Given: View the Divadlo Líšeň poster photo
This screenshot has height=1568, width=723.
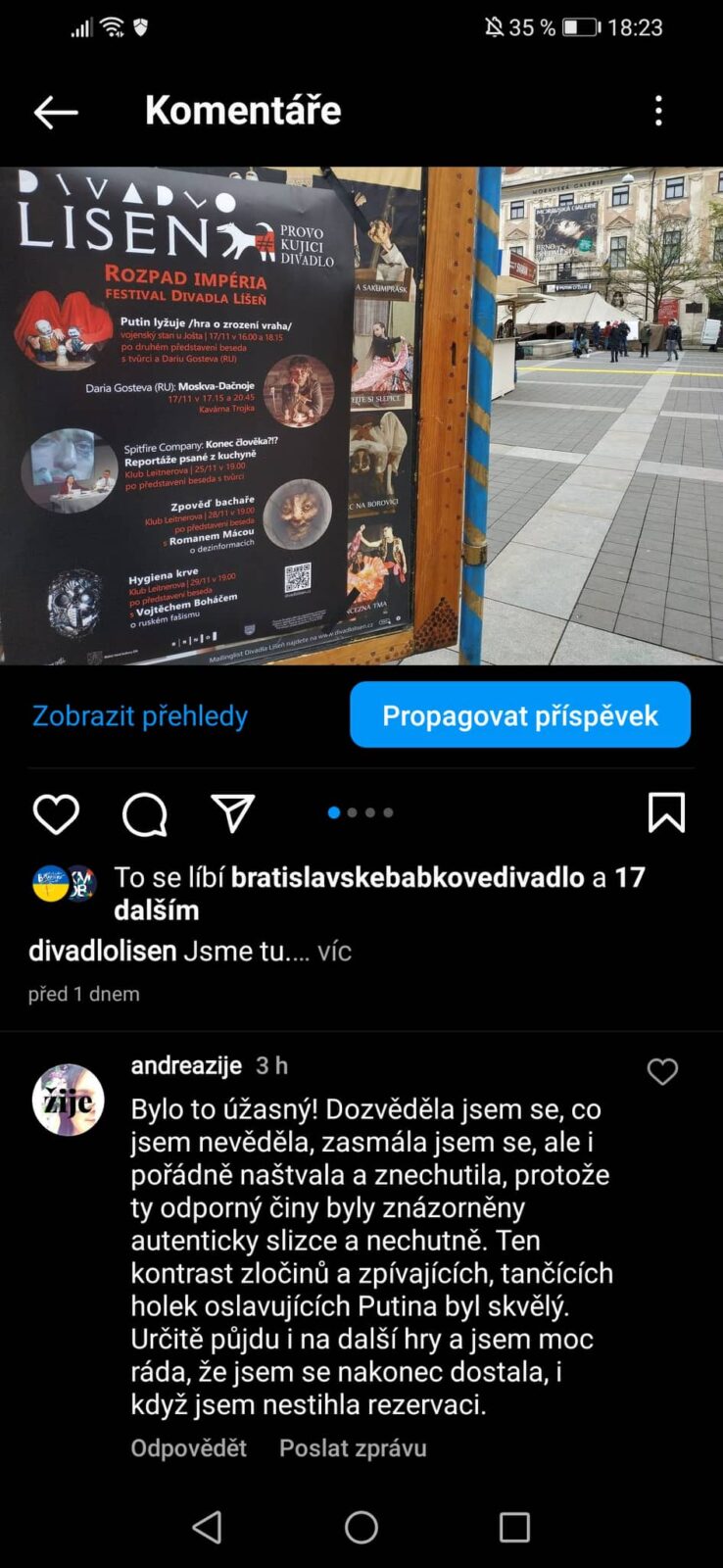Looking at the screenshot, I should point(361,416).
